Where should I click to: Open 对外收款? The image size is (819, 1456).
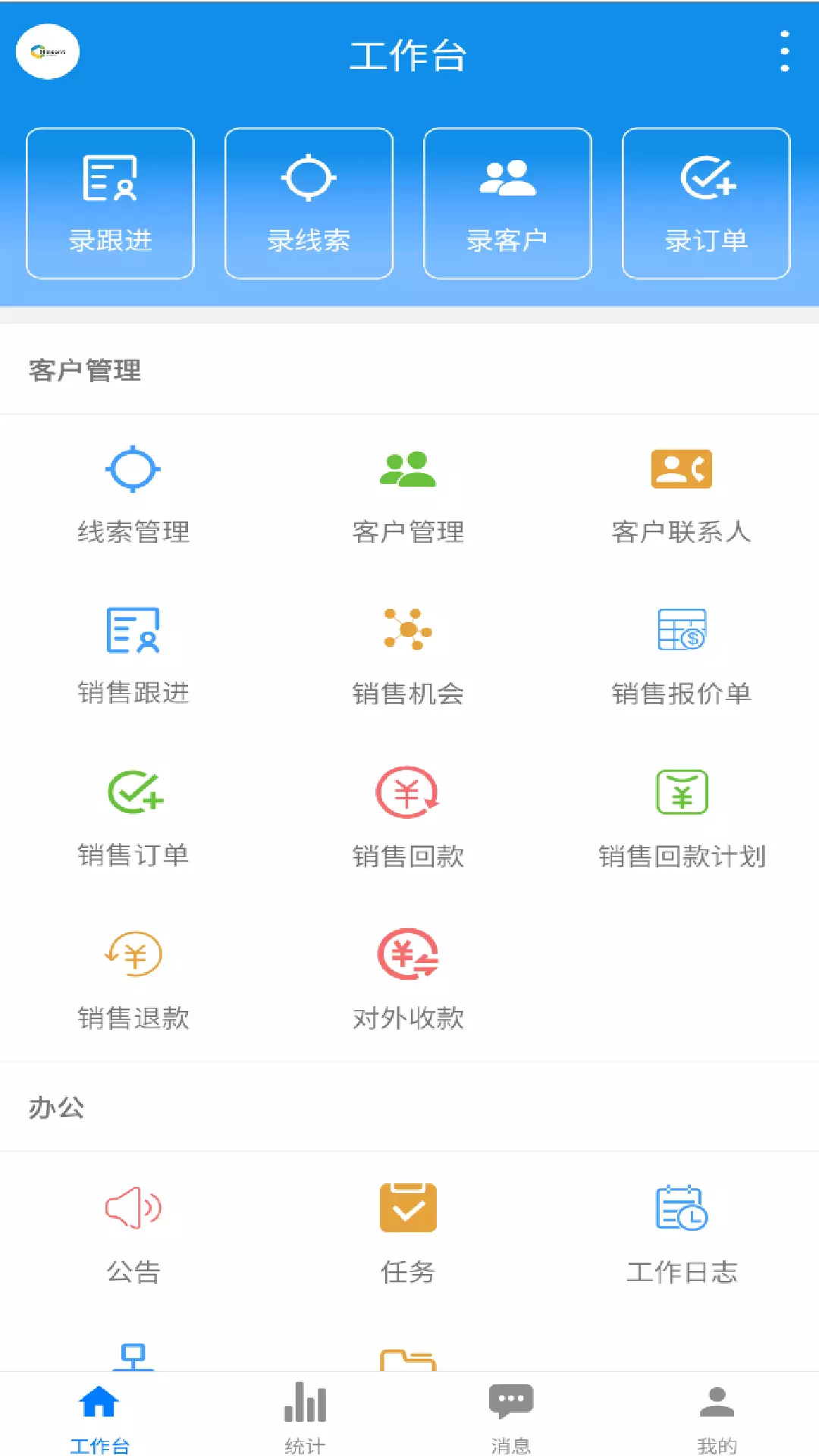pos(408,981)
